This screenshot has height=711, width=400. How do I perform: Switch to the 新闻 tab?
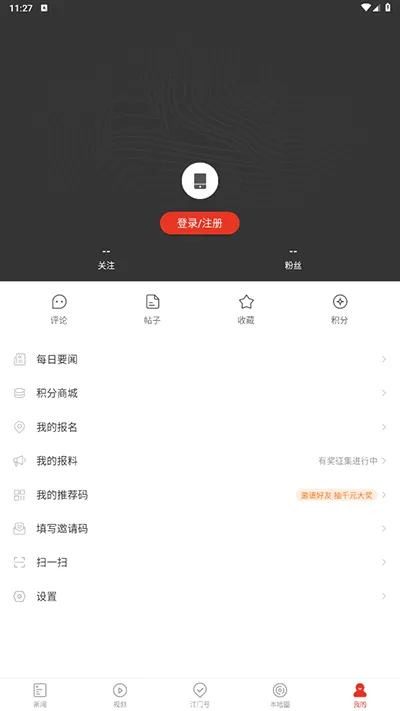click(x=40, y=695)
